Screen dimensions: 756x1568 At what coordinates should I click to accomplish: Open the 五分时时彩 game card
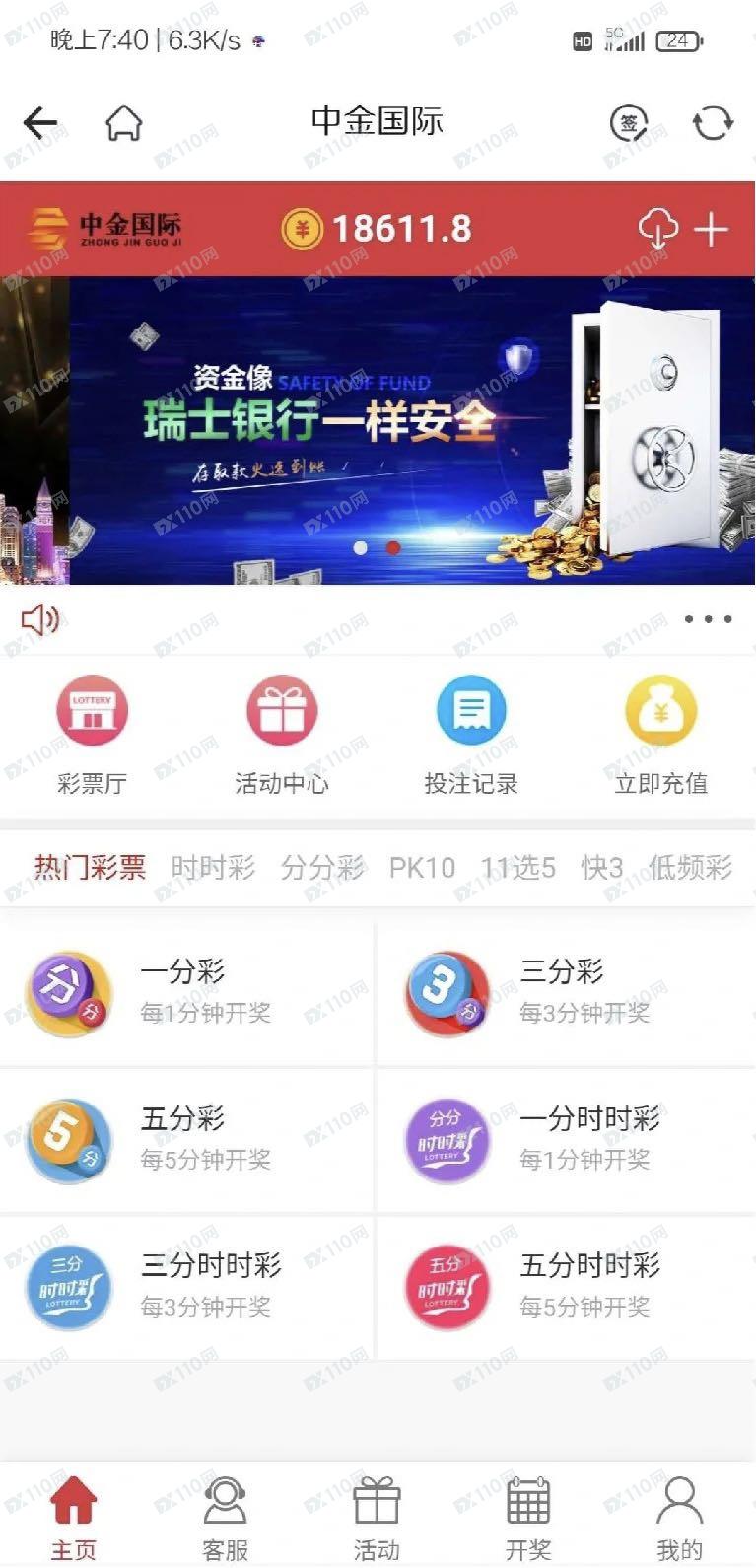click(567, 1287)
